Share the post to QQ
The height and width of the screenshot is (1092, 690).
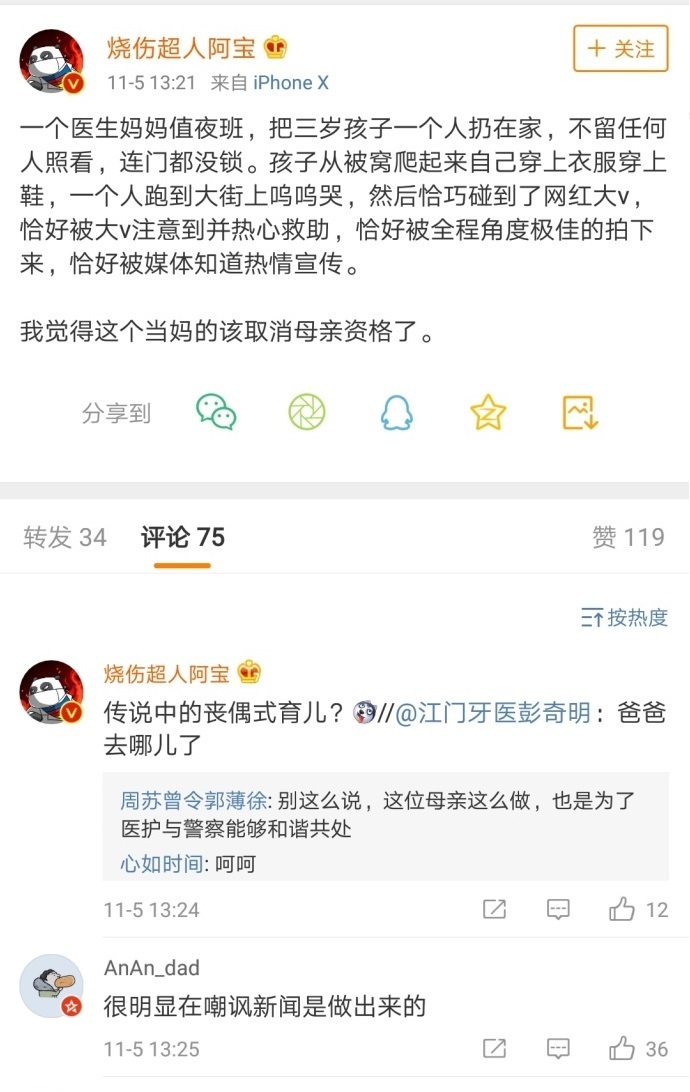click(397, 411)
